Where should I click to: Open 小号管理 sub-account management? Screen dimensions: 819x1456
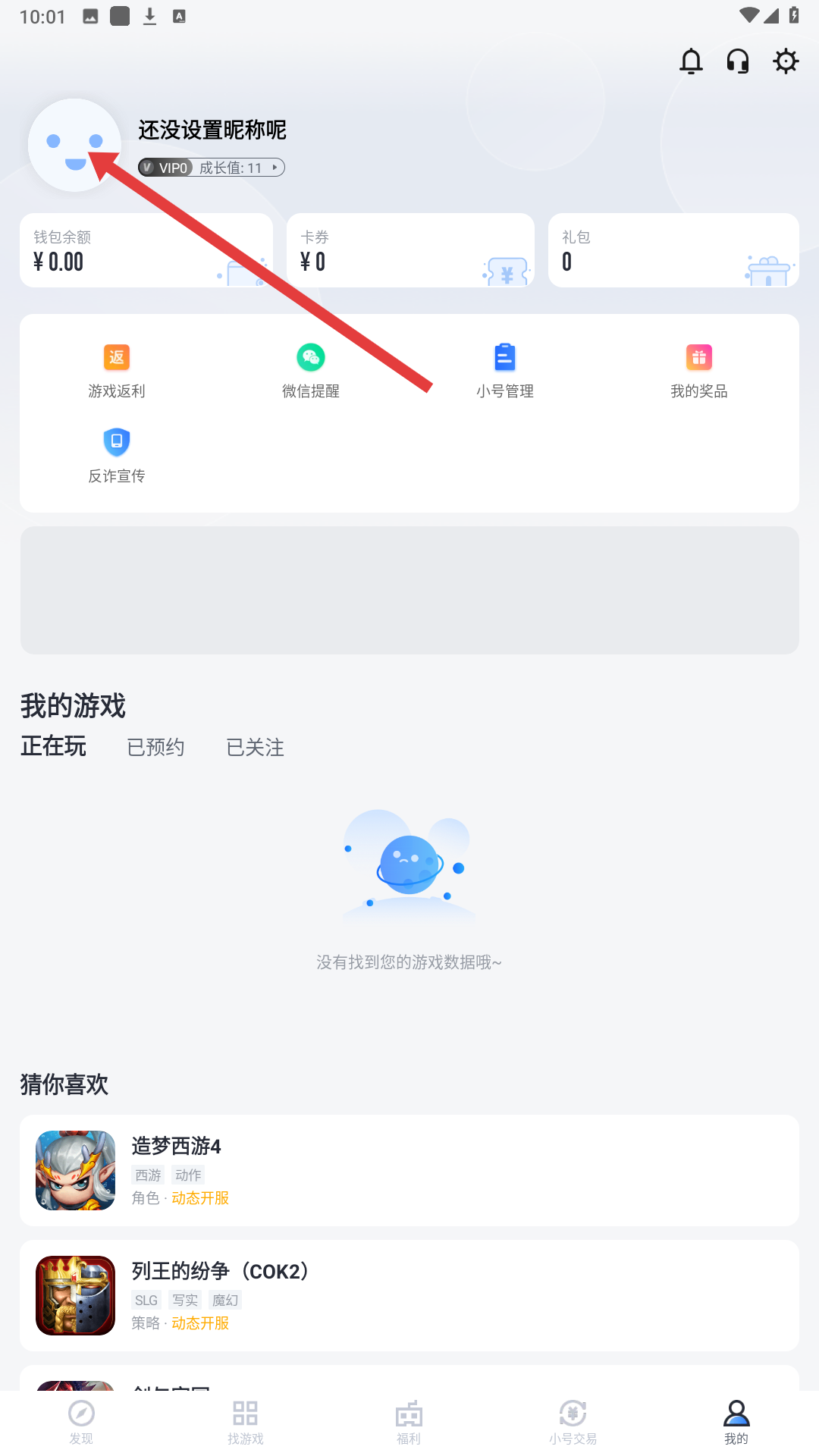[x=505, y=371]
